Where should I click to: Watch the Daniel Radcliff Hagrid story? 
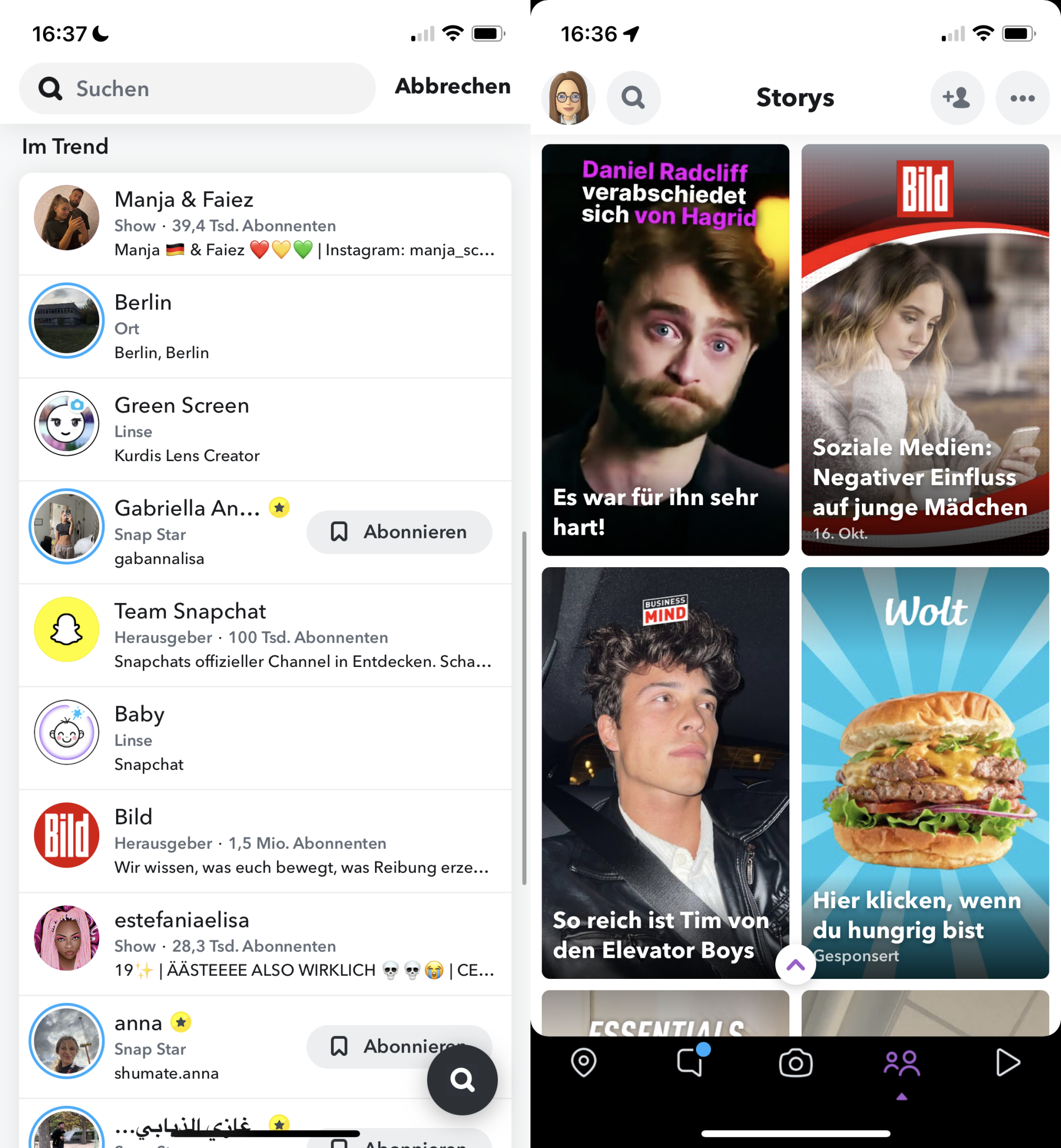click(x=665, y=349)
